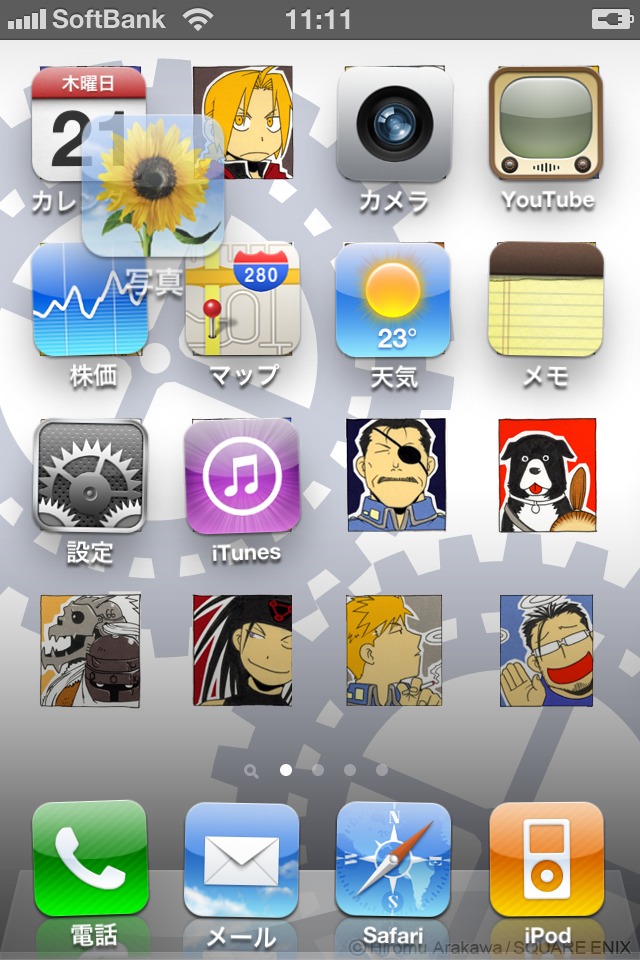This screenshot has width=640, height=960.
Task: View the 天気 weather app
Action: tap(394, 300)
